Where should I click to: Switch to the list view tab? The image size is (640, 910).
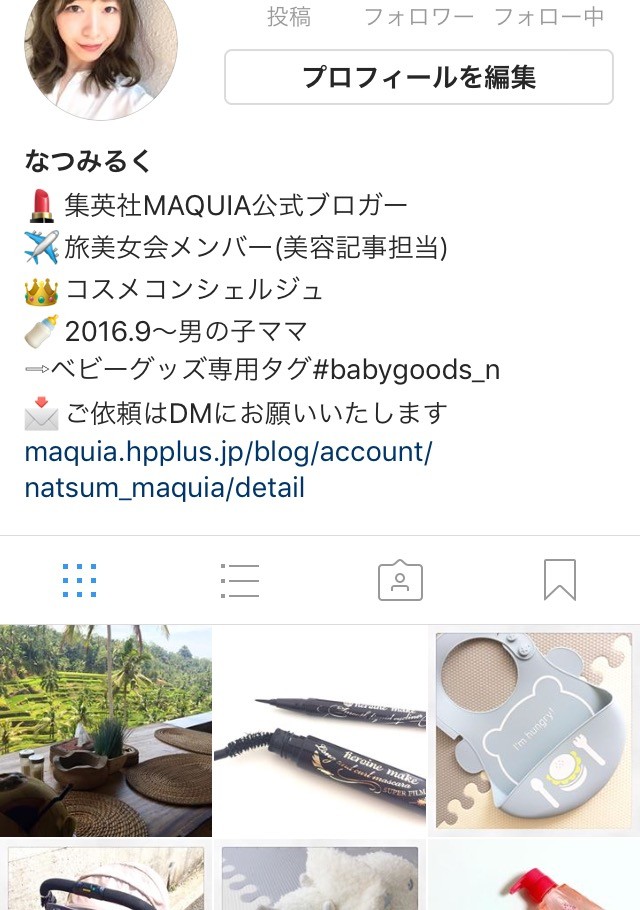pos(240,580)
